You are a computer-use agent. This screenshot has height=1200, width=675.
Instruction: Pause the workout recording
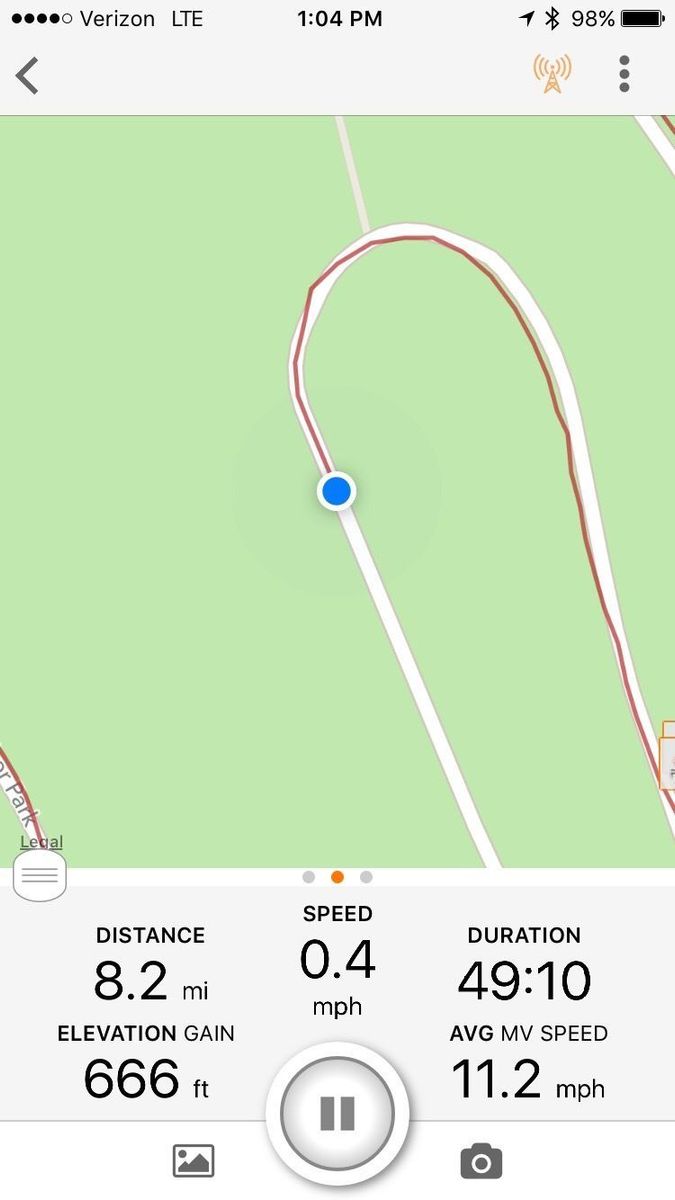pos(337,1113)
